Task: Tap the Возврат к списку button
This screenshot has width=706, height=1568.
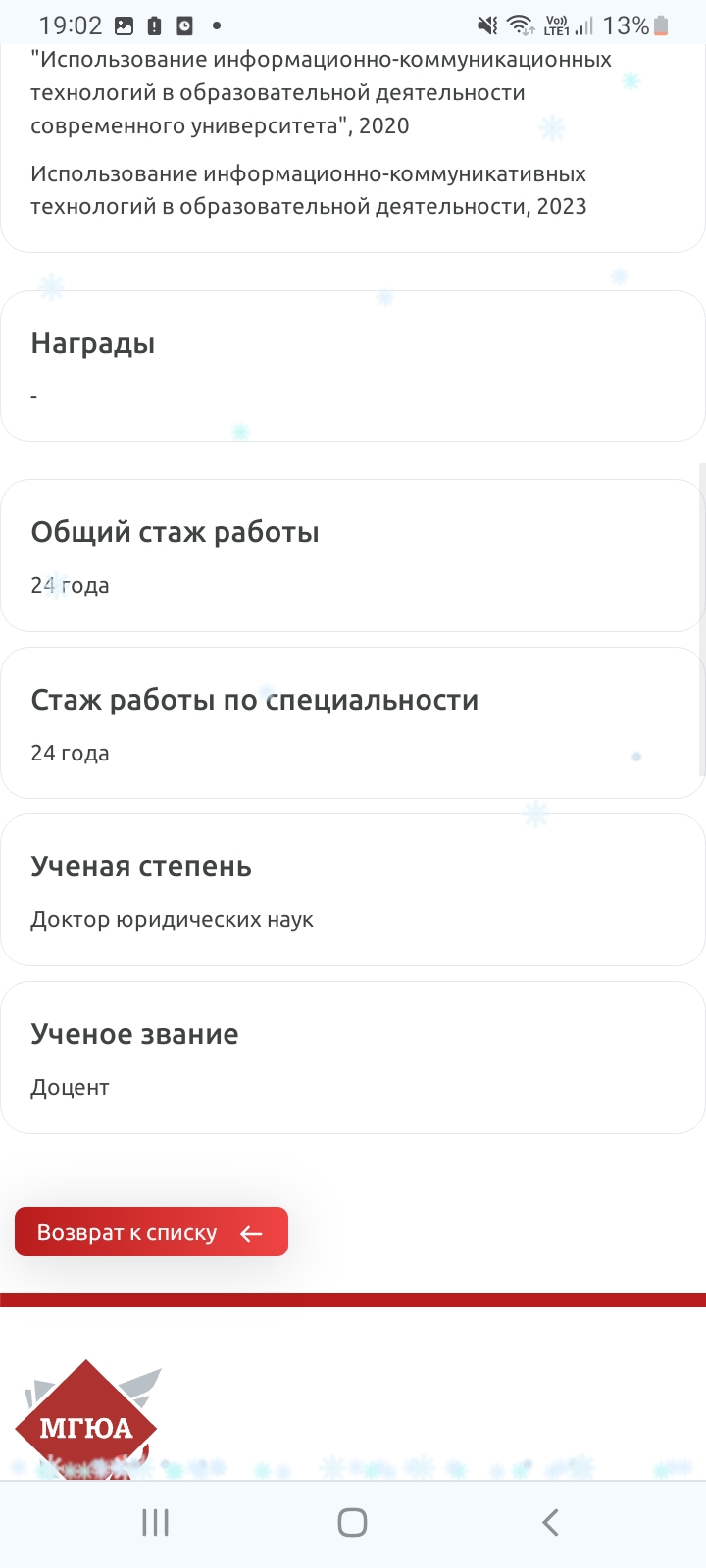Action: pos(151,1232)
